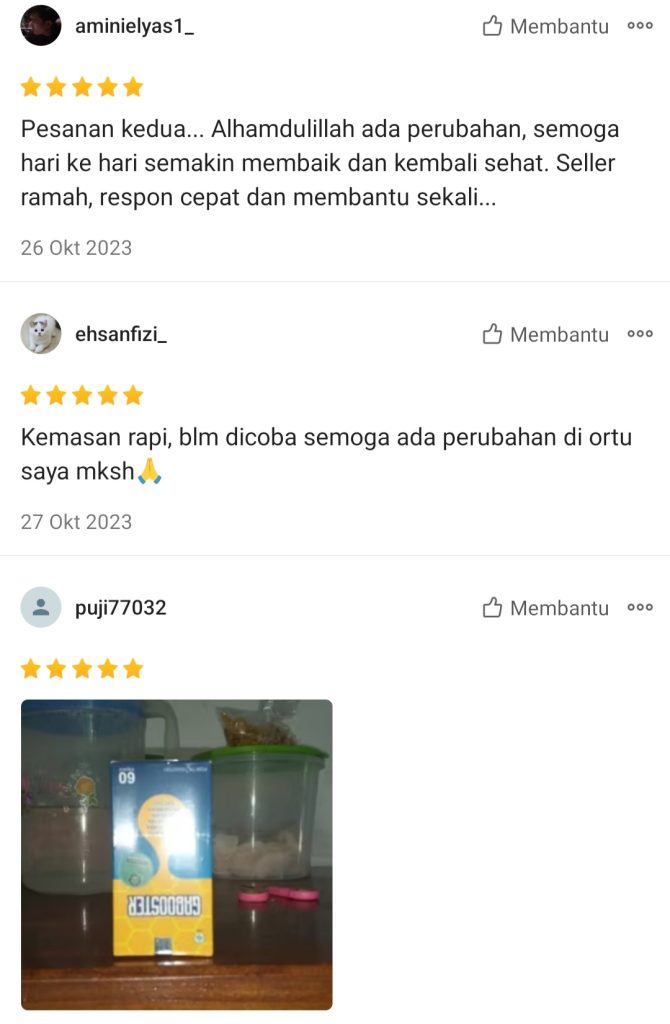Mark ehsanfizi_'s review as Membantu
Viewport: 670px width, 1024px height.
[x=545, y=335]
